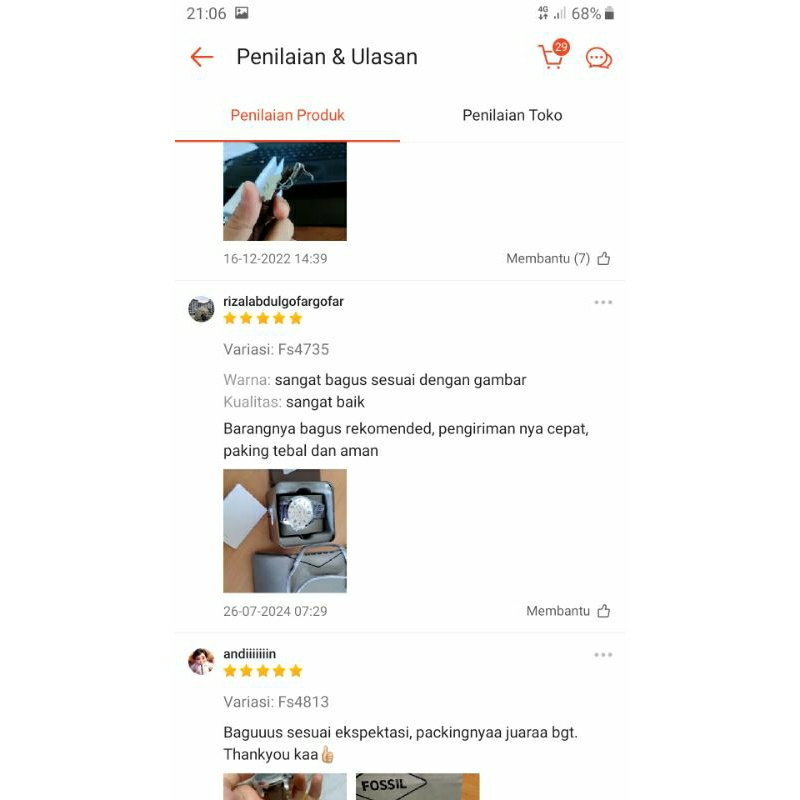Open the shopping cart

[x=551, y=57]
